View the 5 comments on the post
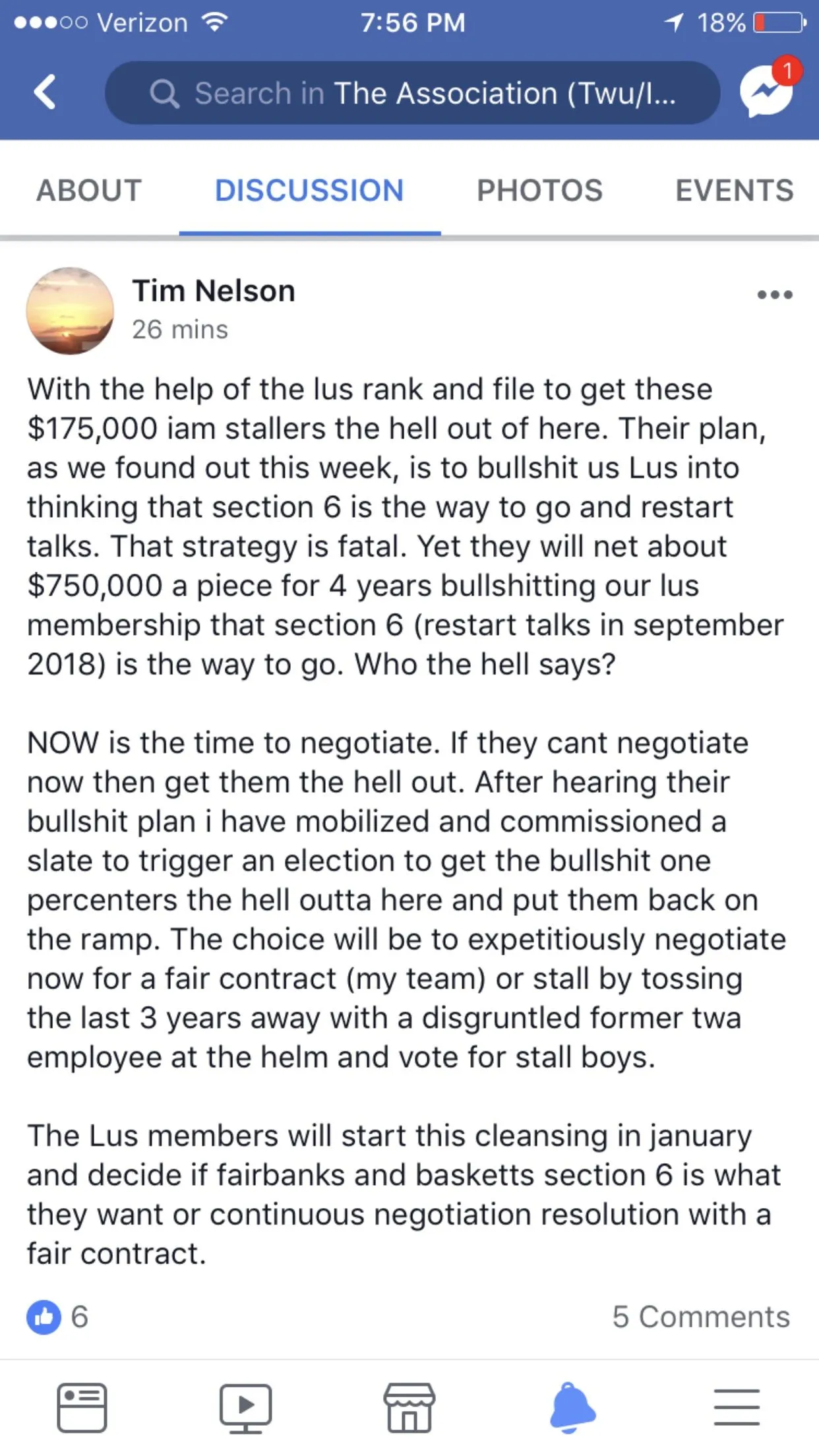Image resolution: width=819 pixels, height=1456 pixels. [x=700, y=1317]
